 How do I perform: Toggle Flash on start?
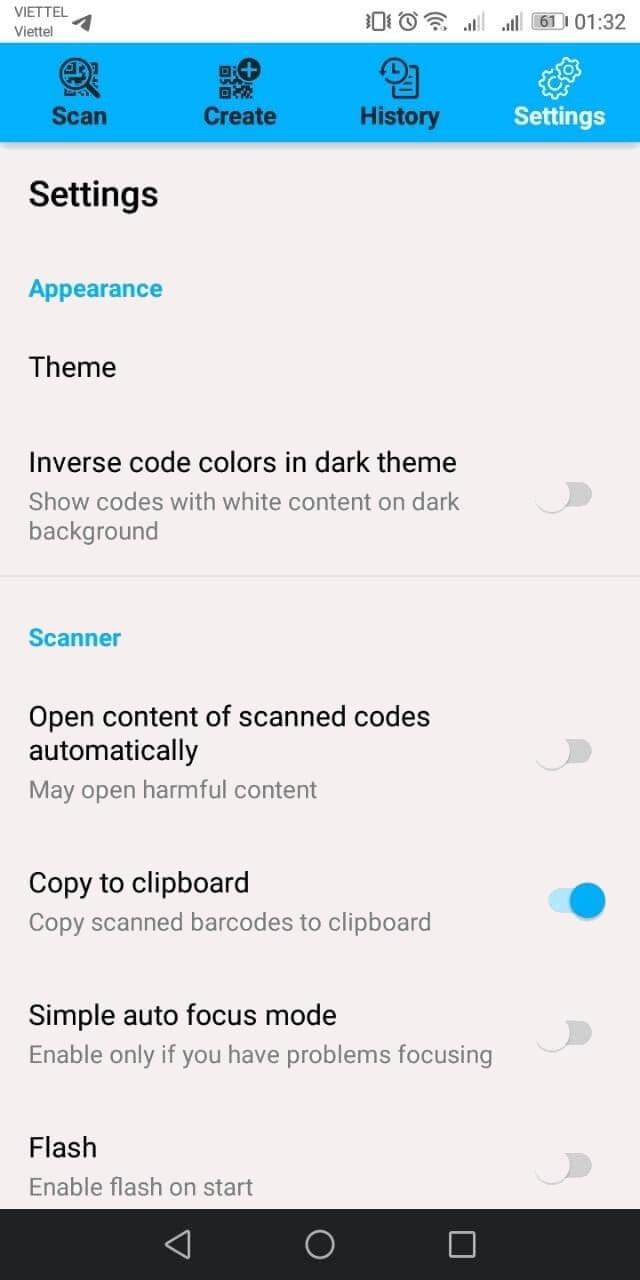coord(565,1166)
